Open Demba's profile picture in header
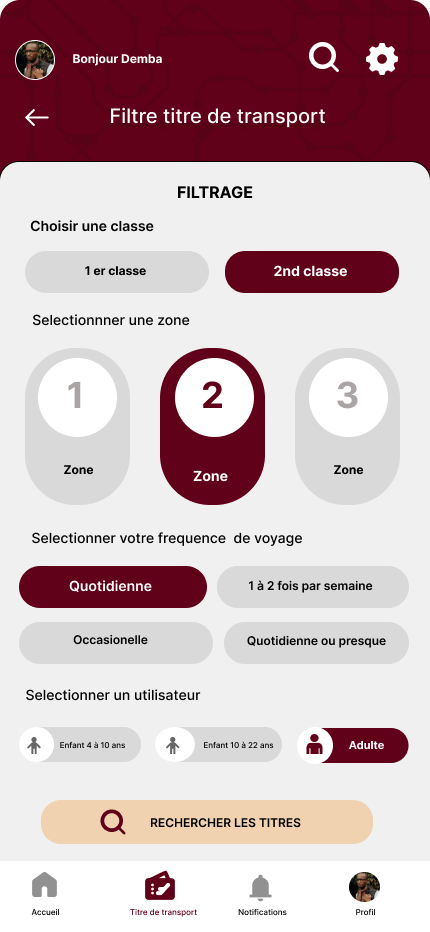 pos(35,60)
